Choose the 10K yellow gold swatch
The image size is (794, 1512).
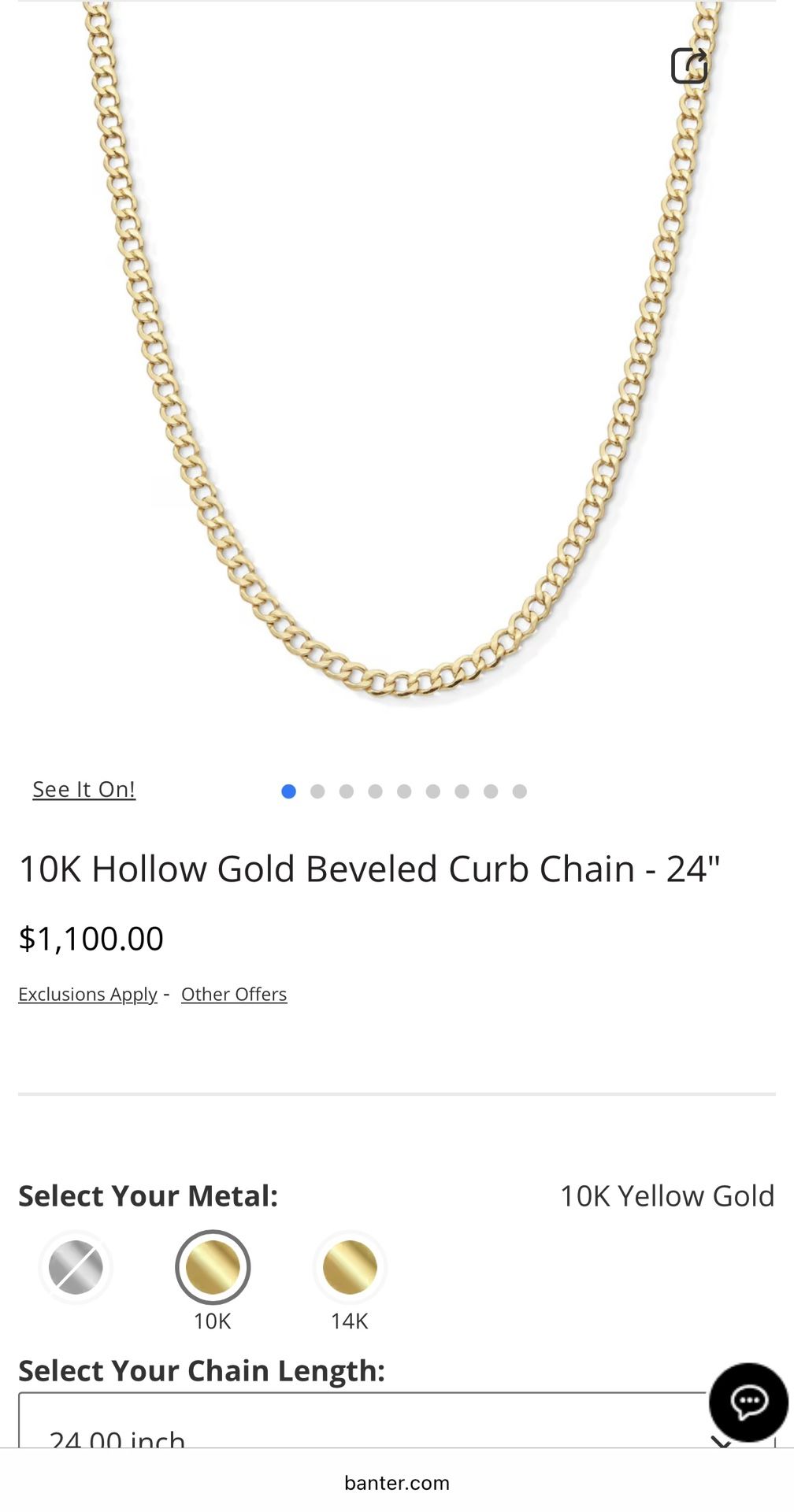coord(213,1267)
